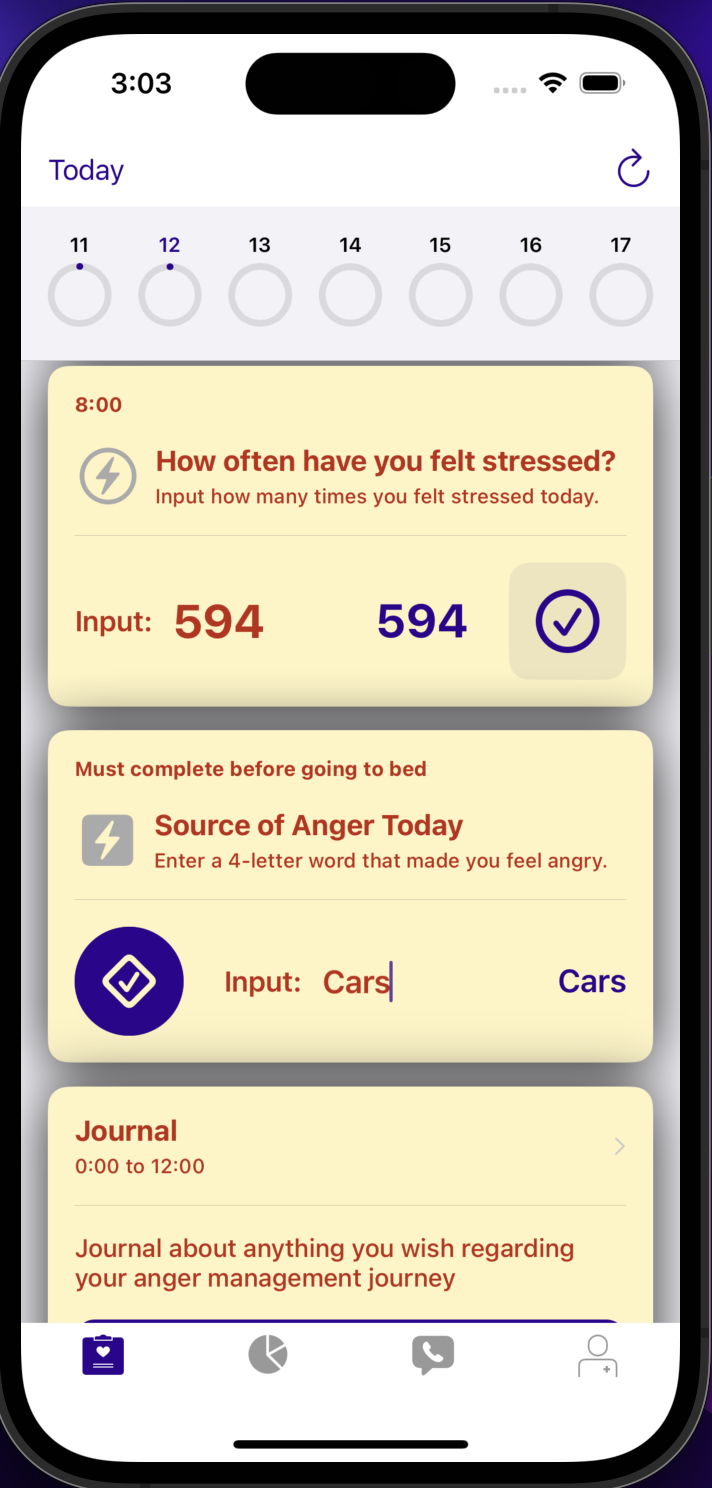
Task: Tap the Today button
Action: (86, 170)
